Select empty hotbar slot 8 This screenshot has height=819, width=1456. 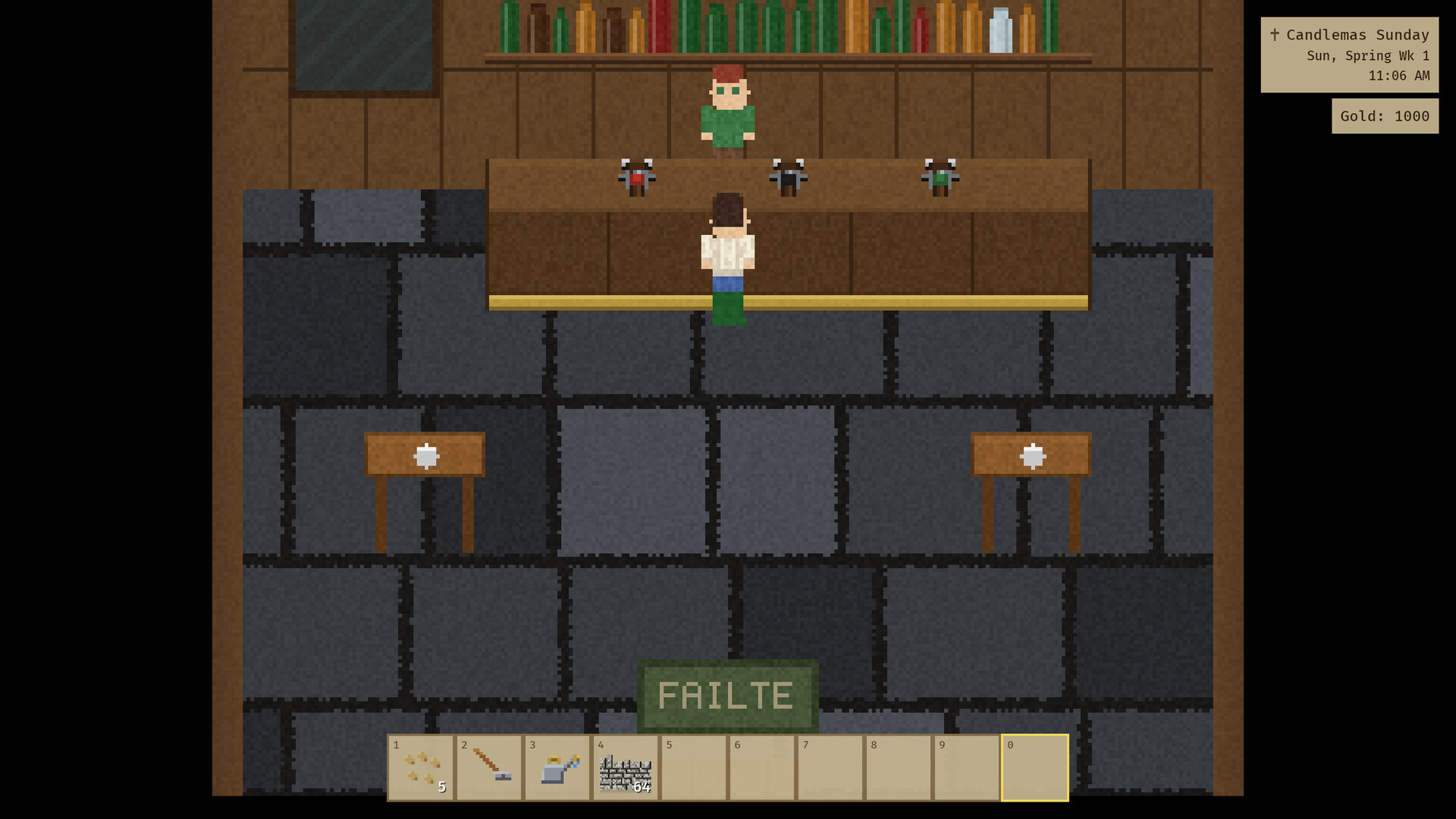pos(899,767)
